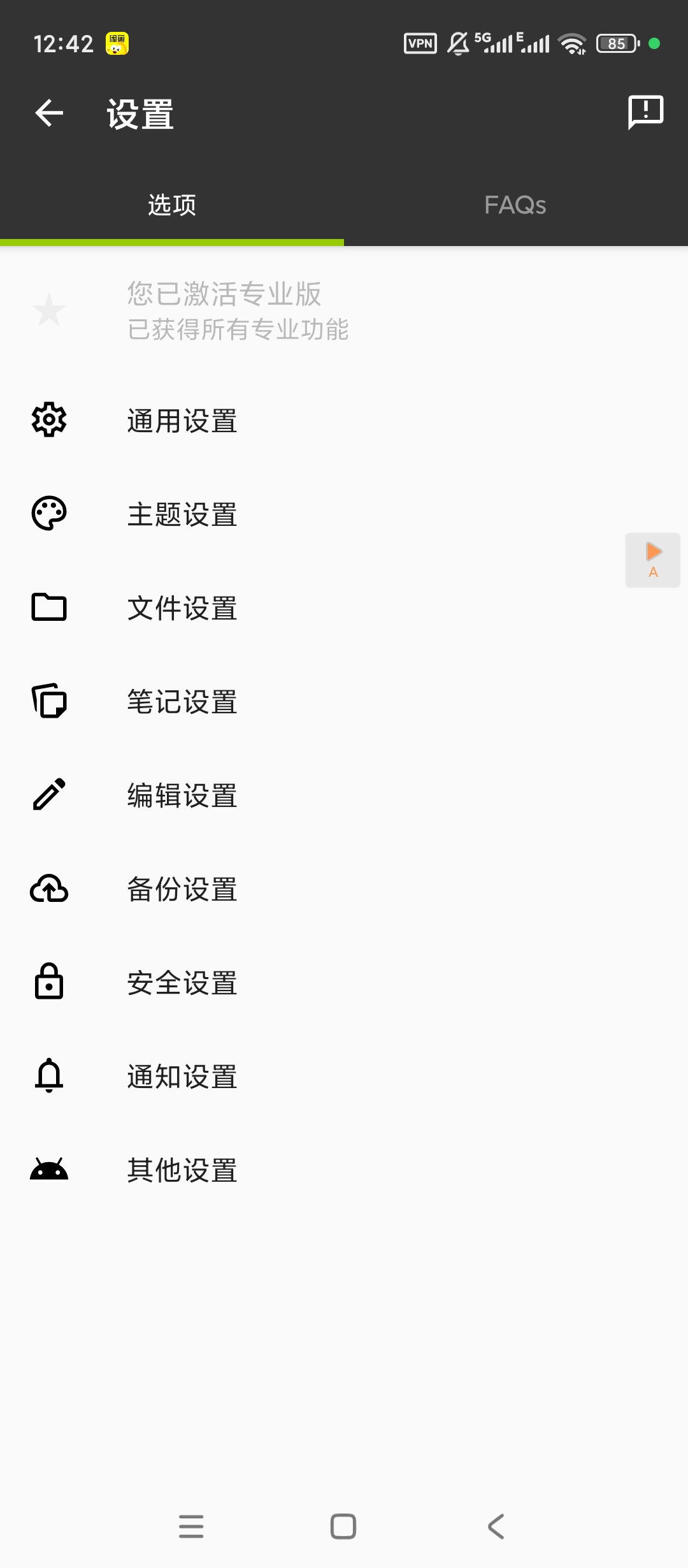
Task: Switch to the FAQs tab
Action: coord(515,204)
